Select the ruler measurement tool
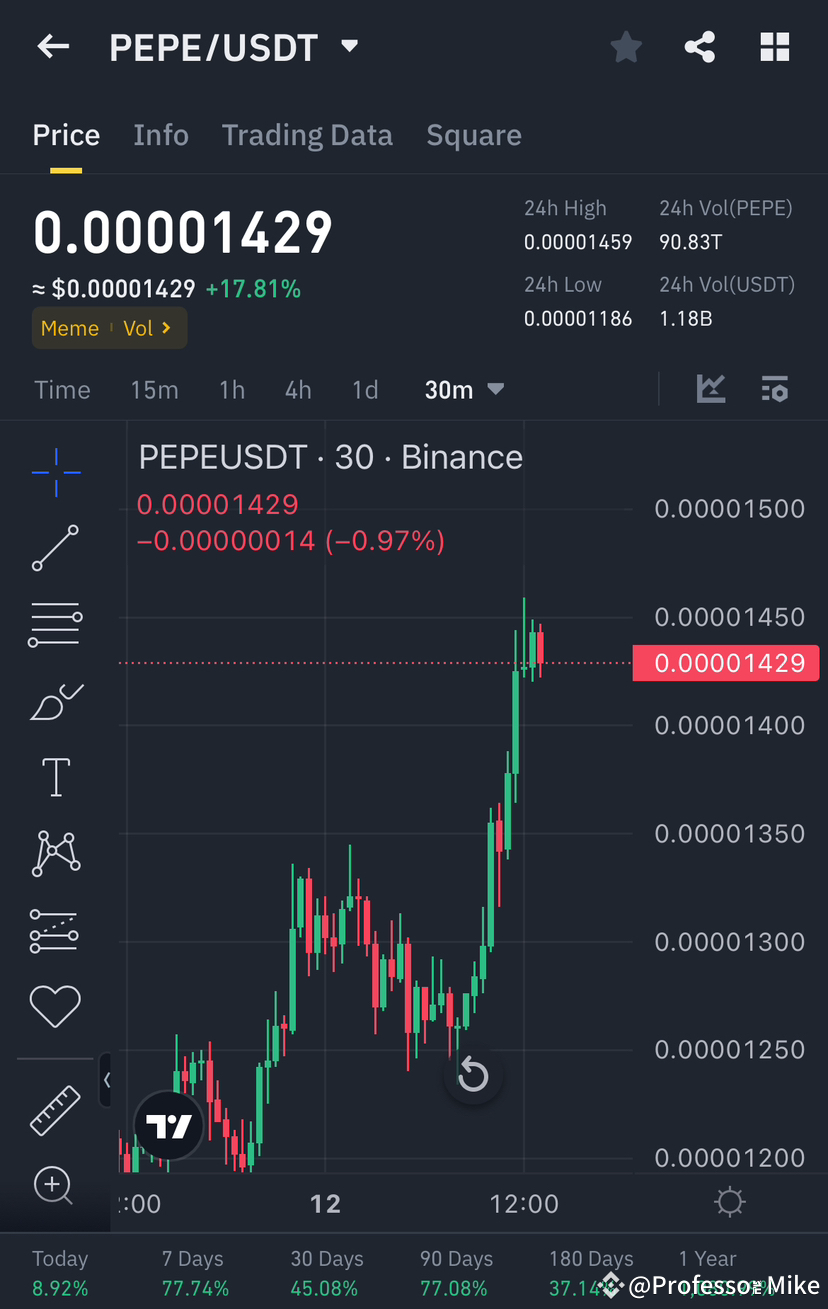The height and width of the screenshot is (1309, 828). [x=55, y=1110]
